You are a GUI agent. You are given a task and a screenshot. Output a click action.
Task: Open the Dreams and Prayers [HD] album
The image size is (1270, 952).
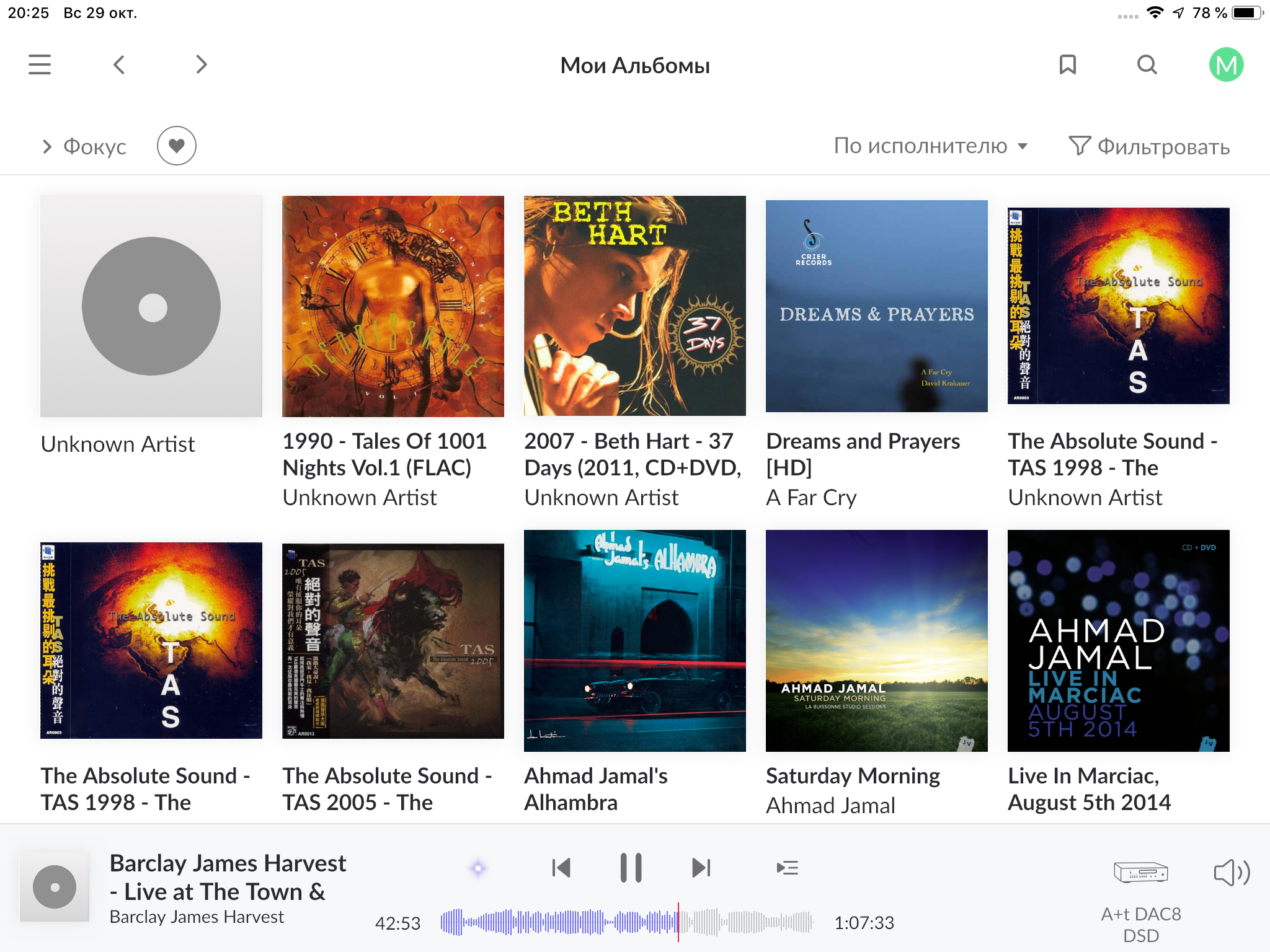pyautogui.click(x=876, y=306)
